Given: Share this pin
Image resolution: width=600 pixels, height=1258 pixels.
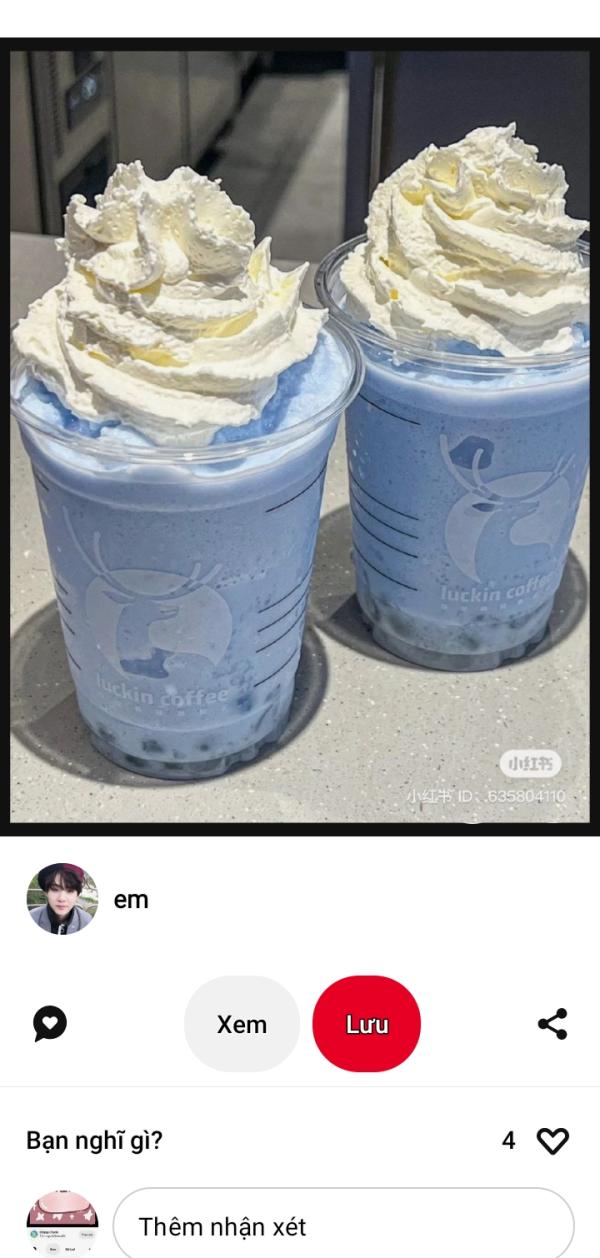Looking at the screenshot, I should (x=552, y=1024).
